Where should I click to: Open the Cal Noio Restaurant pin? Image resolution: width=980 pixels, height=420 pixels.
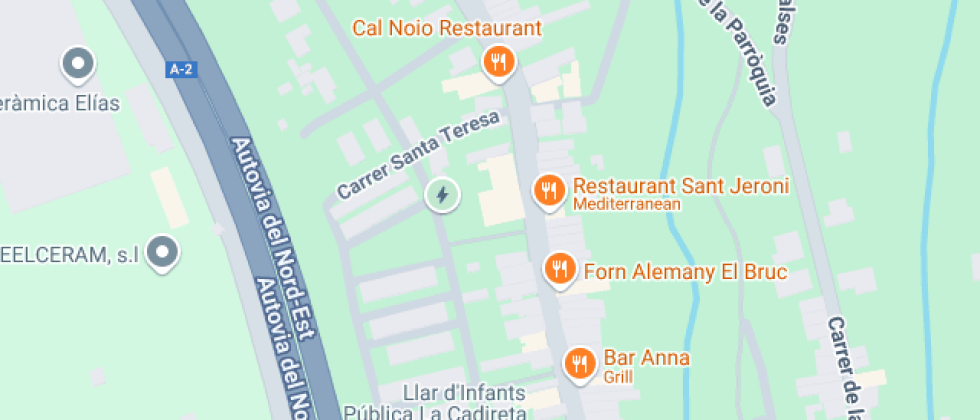[498, 63]
